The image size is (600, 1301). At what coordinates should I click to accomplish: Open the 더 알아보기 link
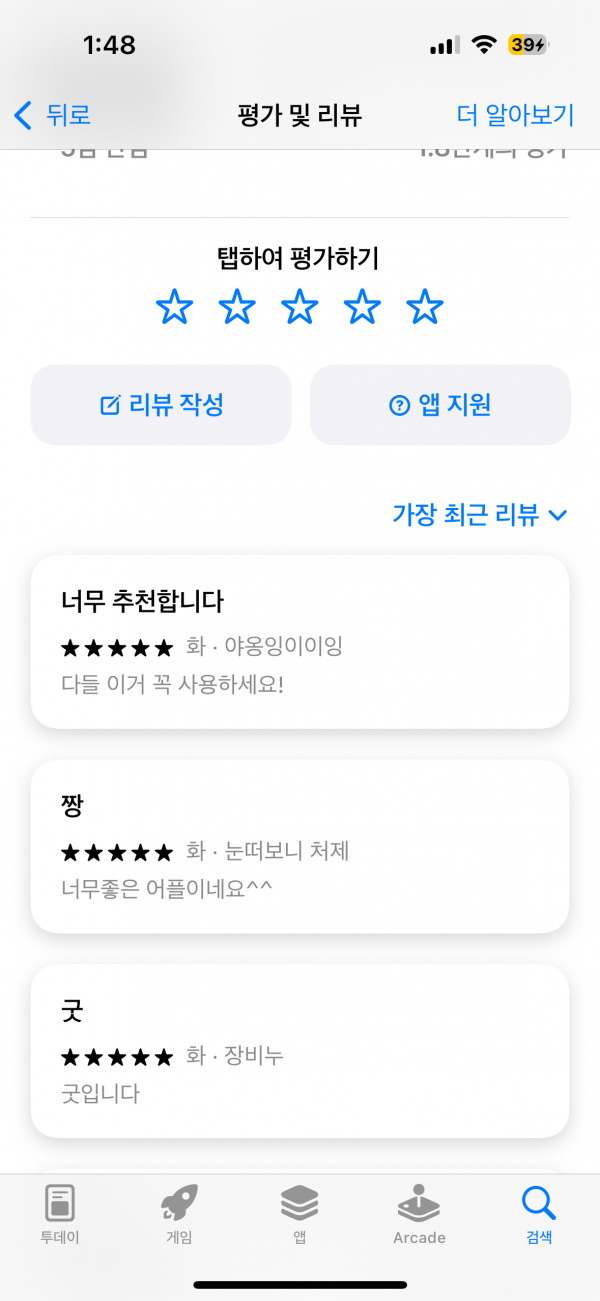click(515, 115)
